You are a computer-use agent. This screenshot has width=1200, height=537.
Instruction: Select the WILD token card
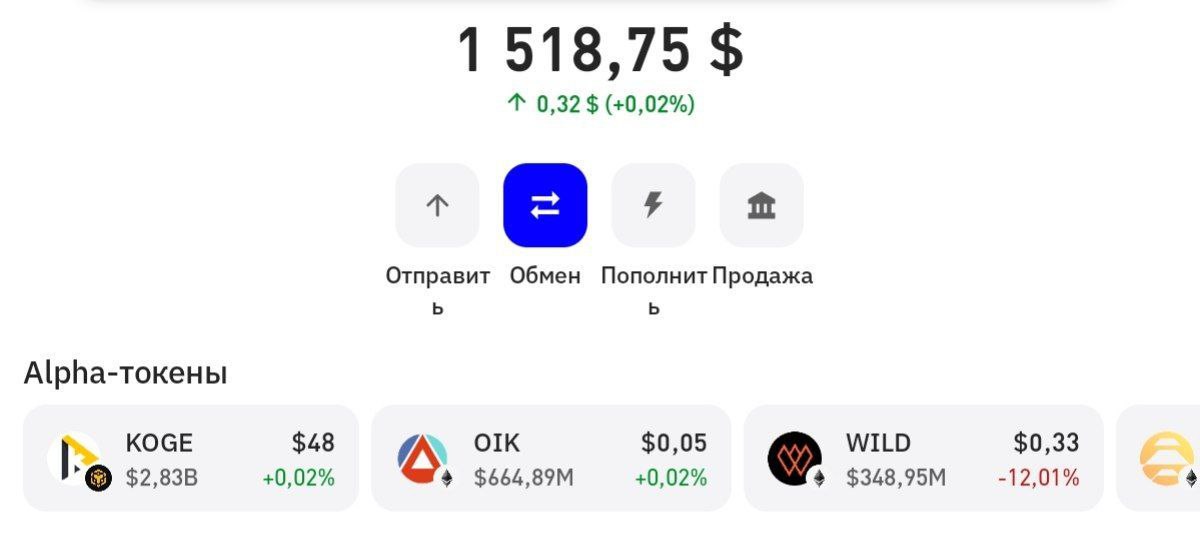923,459
